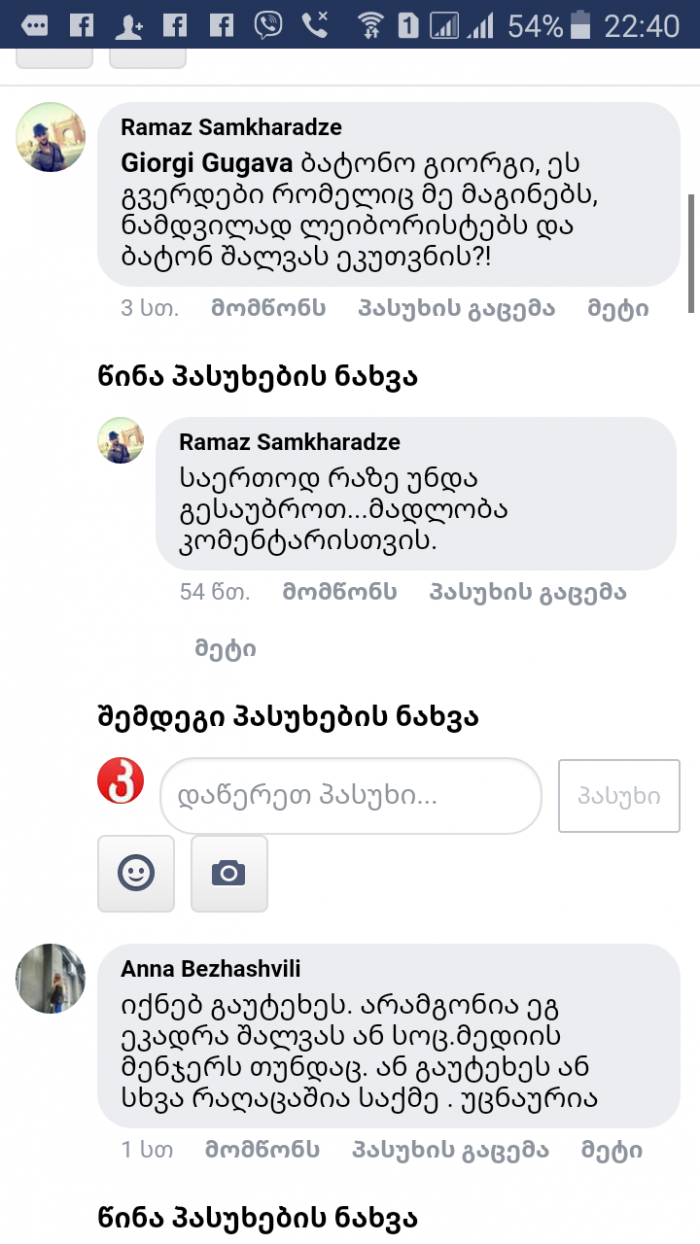700x1244 pixels.
Task: Tap the emoji smiley icon
Action: click(136, 873)
